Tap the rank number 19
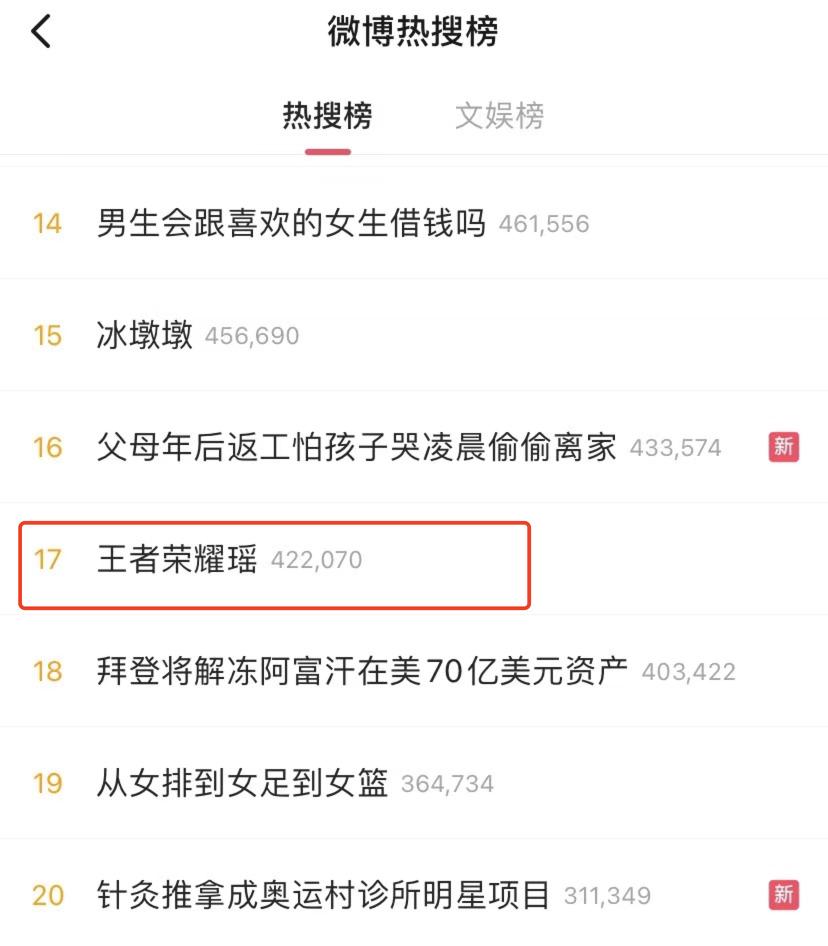Image resolution: width=828 pixels, height=946 pixels. point(47,784)
